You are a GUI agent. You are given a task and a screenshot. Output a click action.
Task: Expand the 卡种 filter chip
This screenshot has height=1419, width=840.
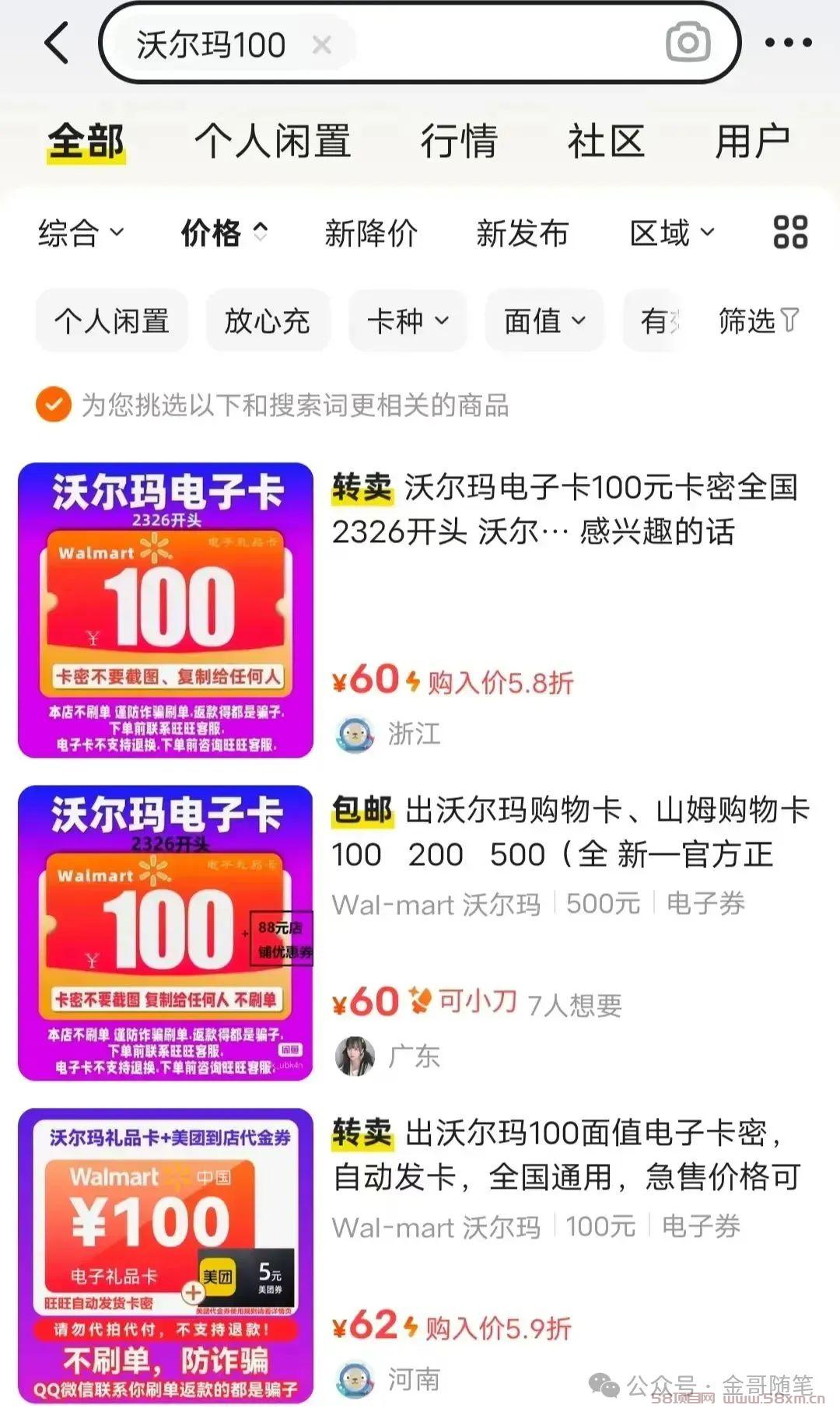tap(408, 321)
